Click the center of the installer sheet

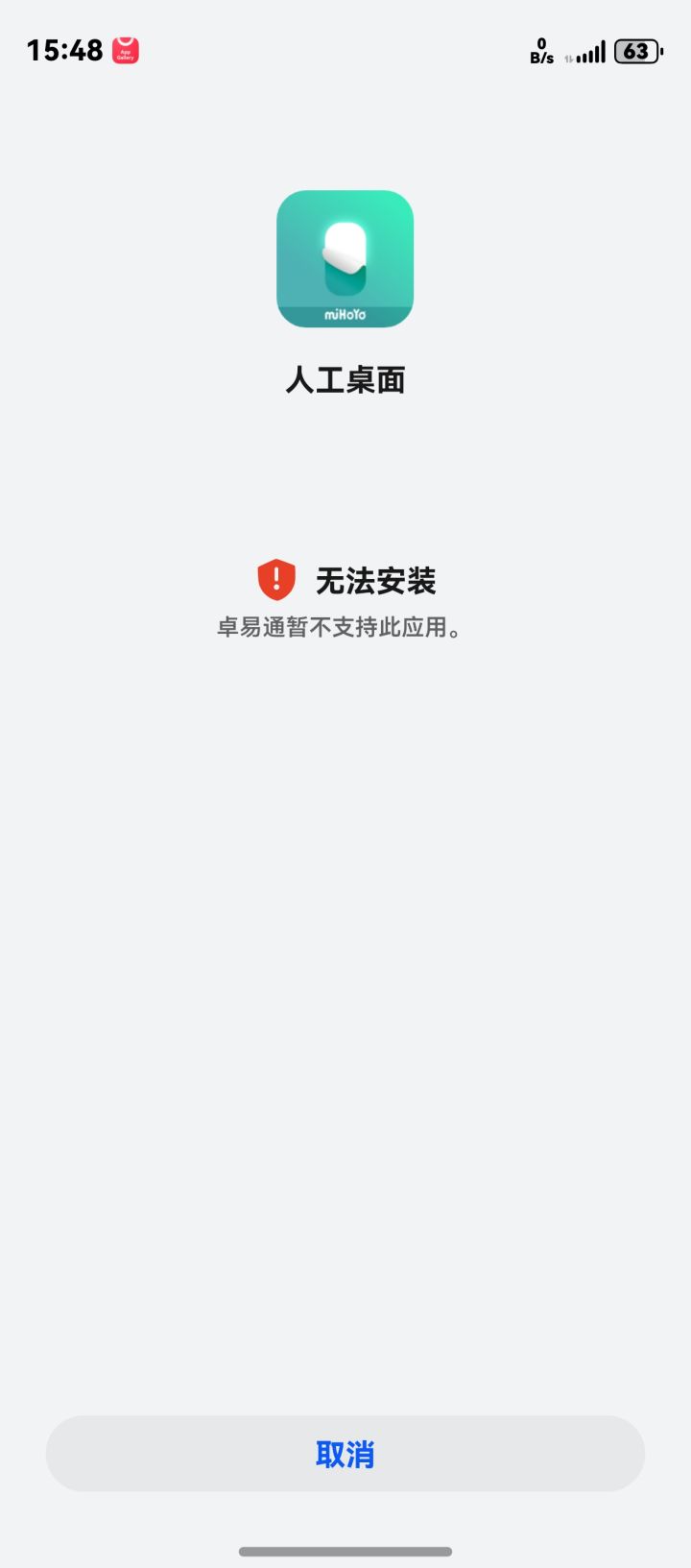[345, 768]
